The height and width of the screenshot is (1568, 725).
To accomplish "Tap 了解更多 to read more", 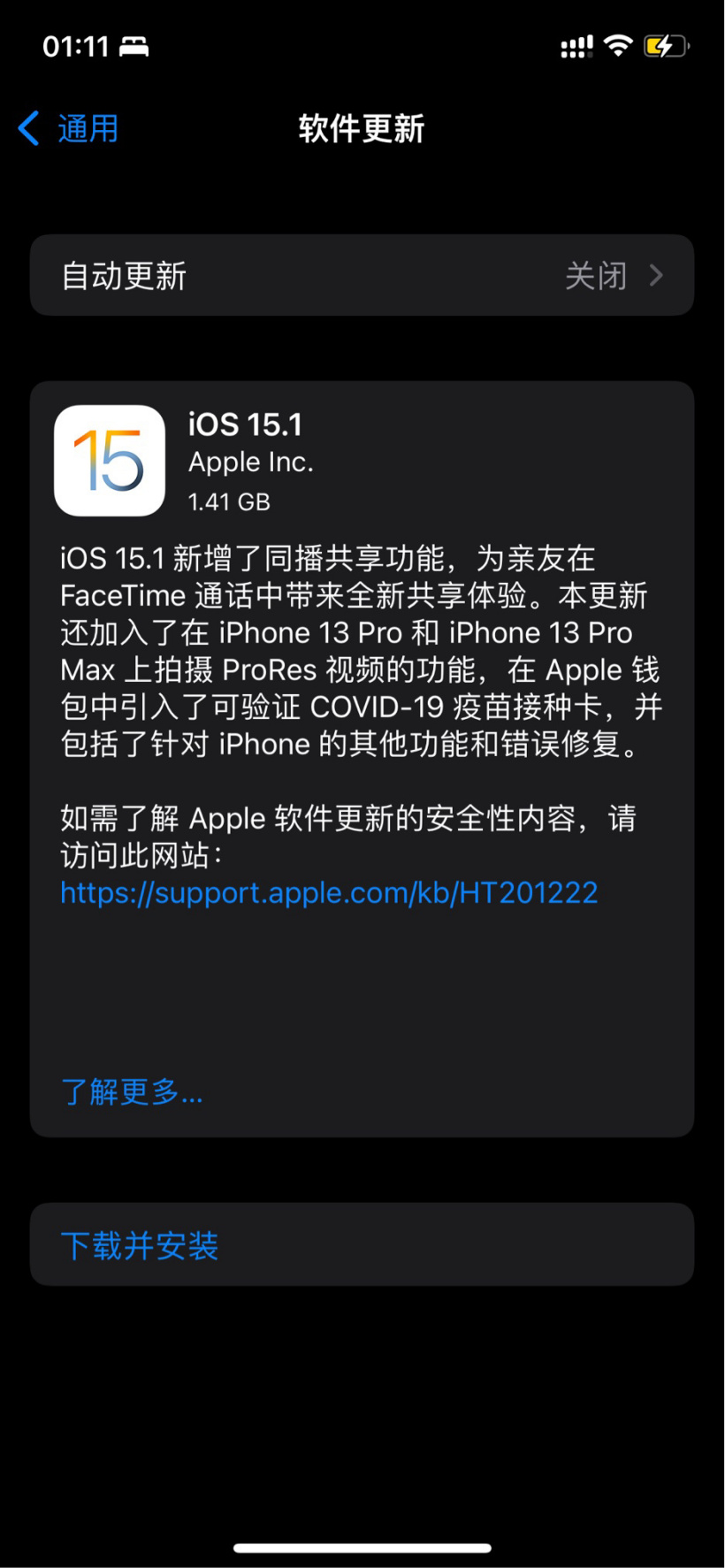I will (132, 1092).
